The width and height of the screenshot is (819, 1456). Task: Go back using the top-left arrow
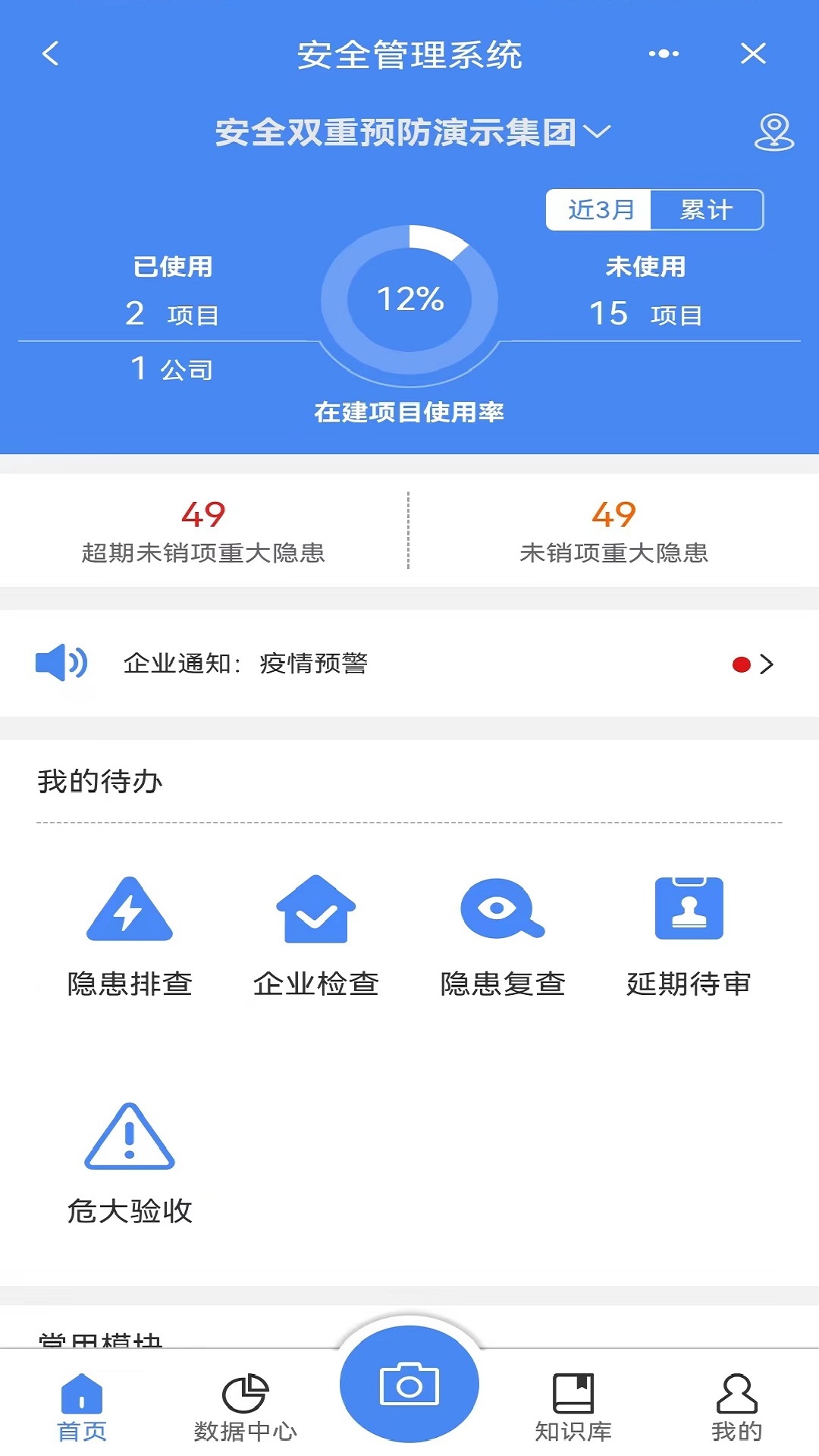(x=51, y=54)
